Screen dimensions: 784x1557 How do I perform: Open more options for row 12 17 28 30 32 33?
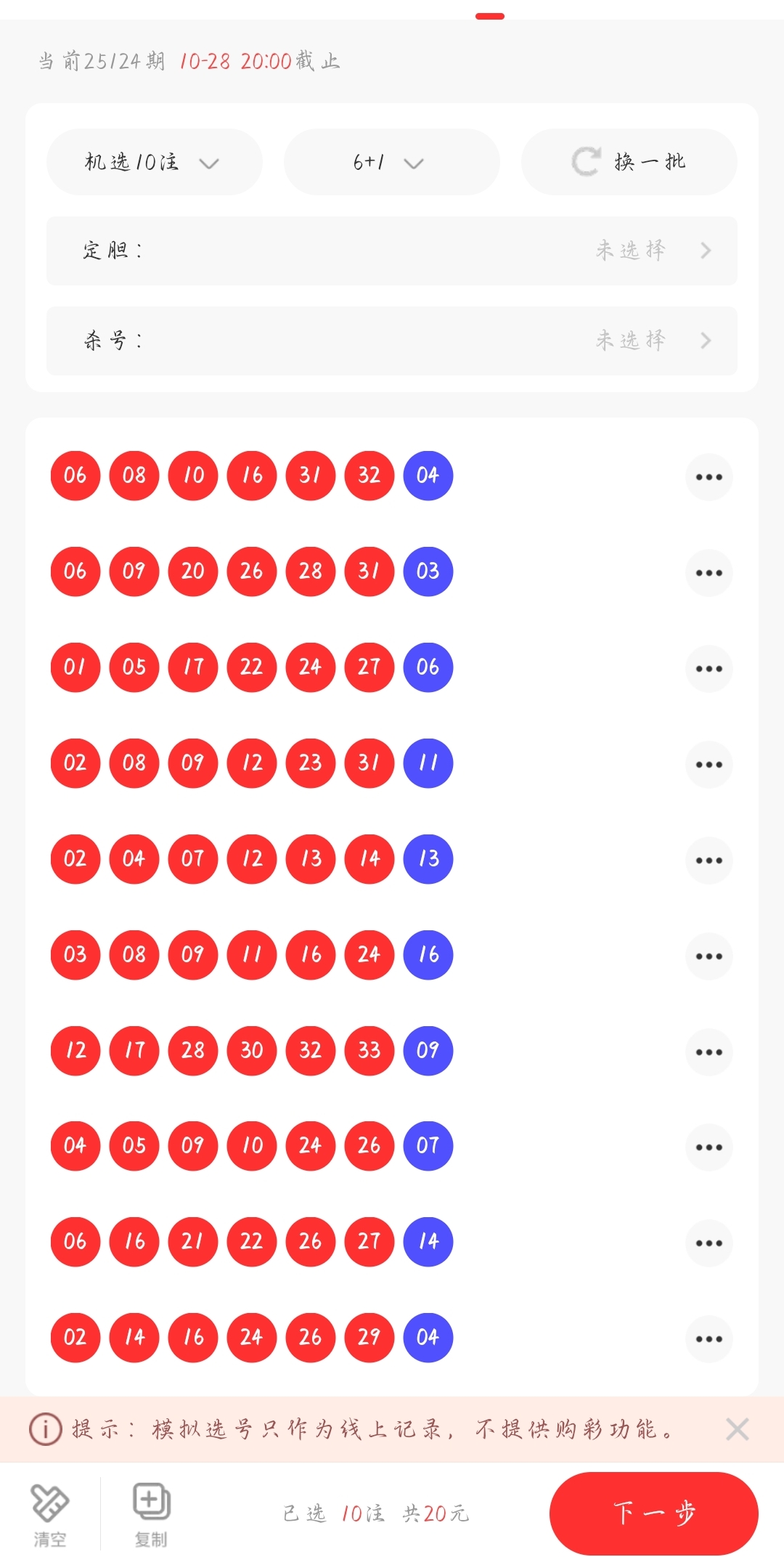(x=709, y=1052)
